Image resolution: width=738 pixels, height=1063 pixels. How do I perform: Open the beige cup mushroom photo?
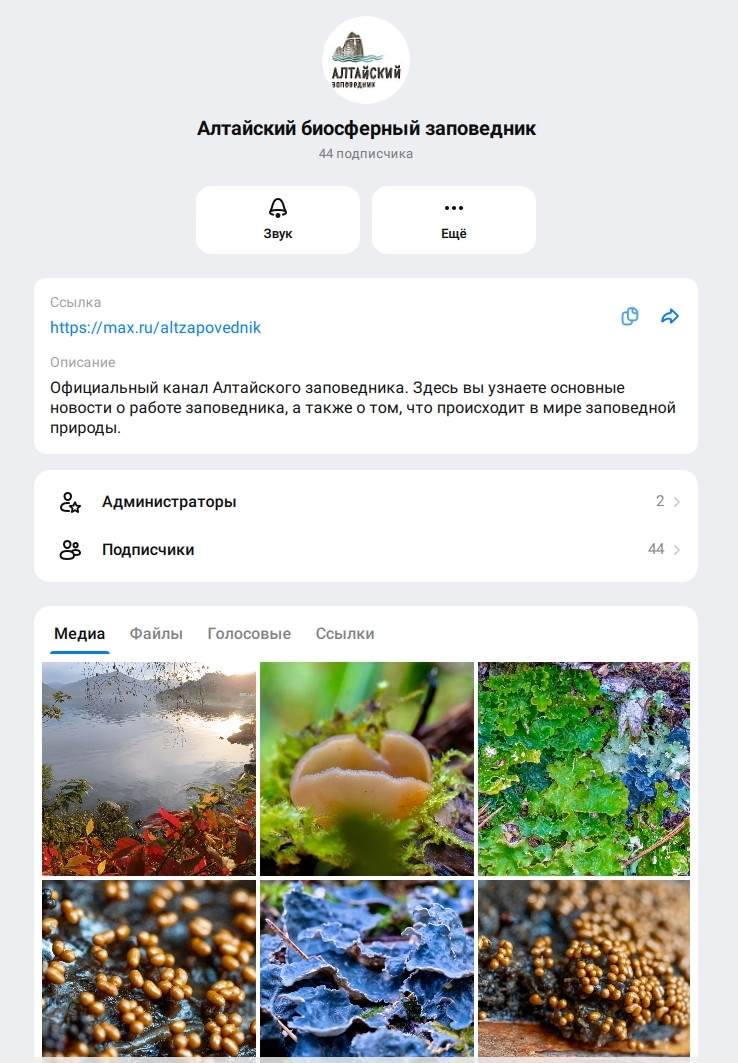[x=367, y=768]
